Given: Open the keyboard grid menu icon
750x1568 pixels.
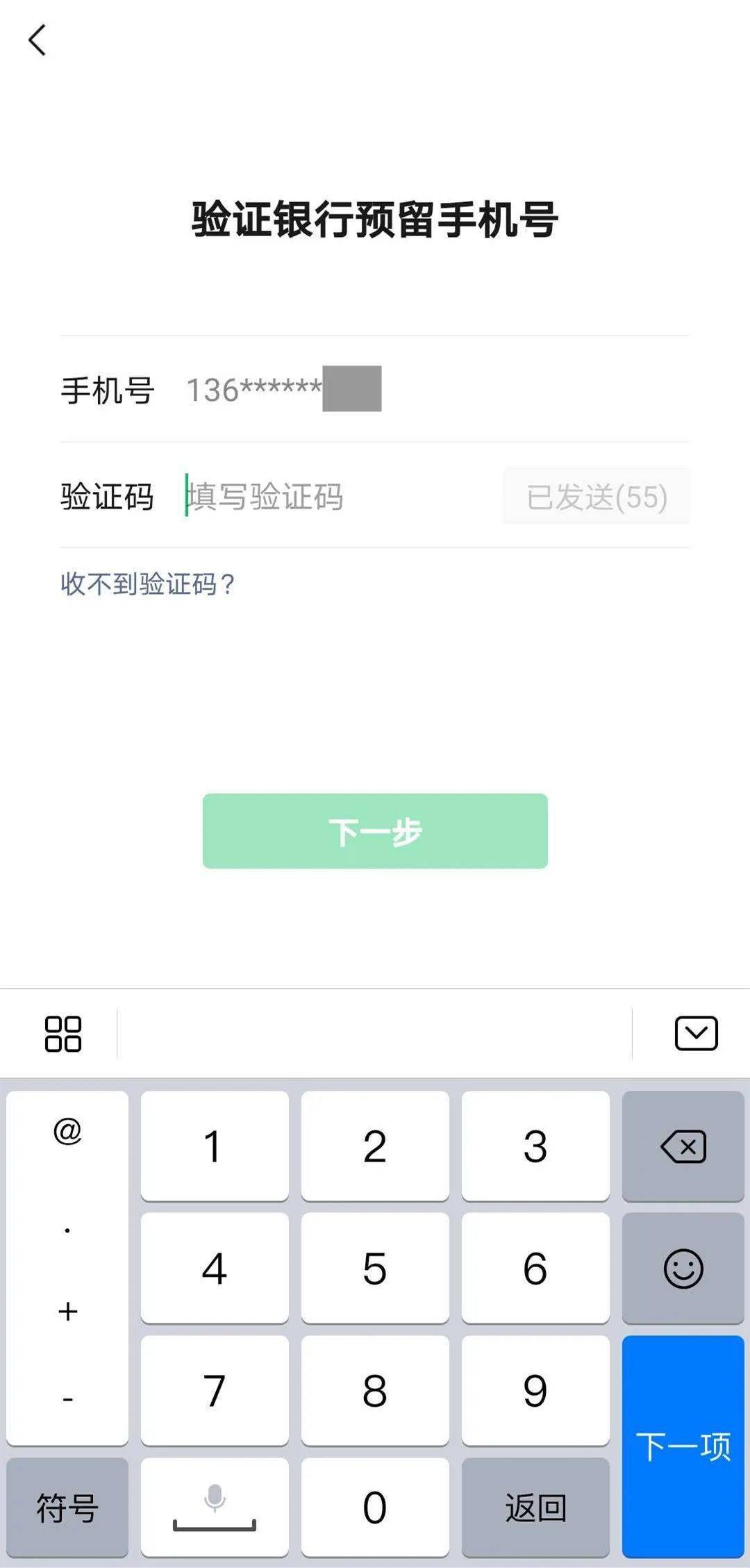Looking at the screenshot, I should 63,1034.
